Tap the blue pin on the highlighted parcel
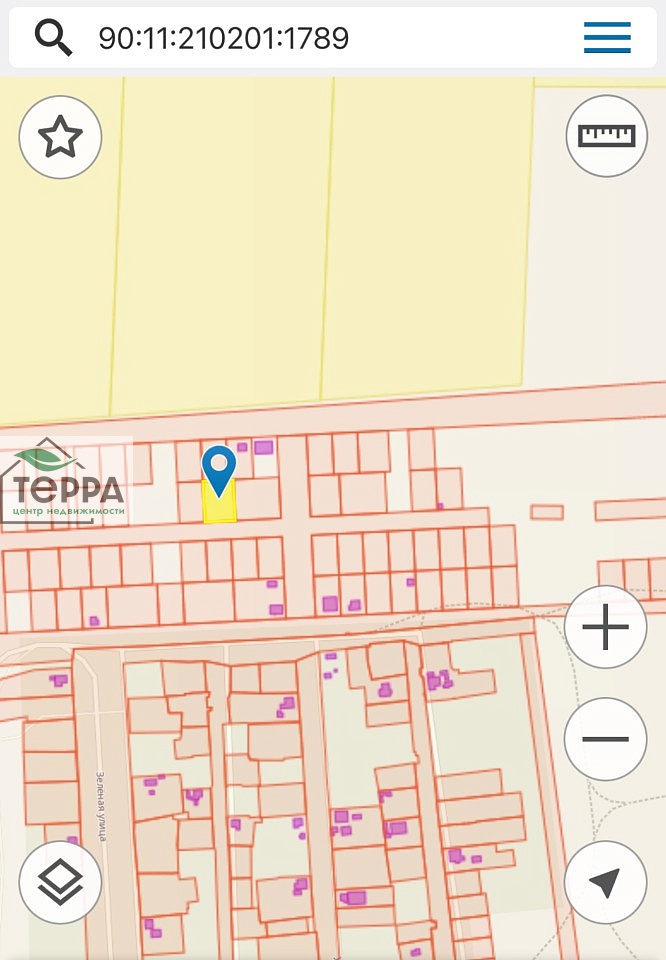This screenshot has height=960, width=666. [219, 468]
